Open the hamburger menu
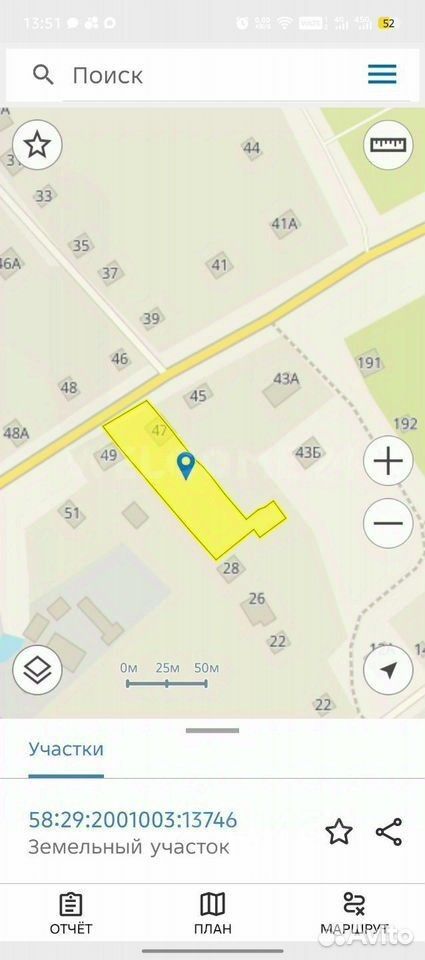 coord(382,75)
